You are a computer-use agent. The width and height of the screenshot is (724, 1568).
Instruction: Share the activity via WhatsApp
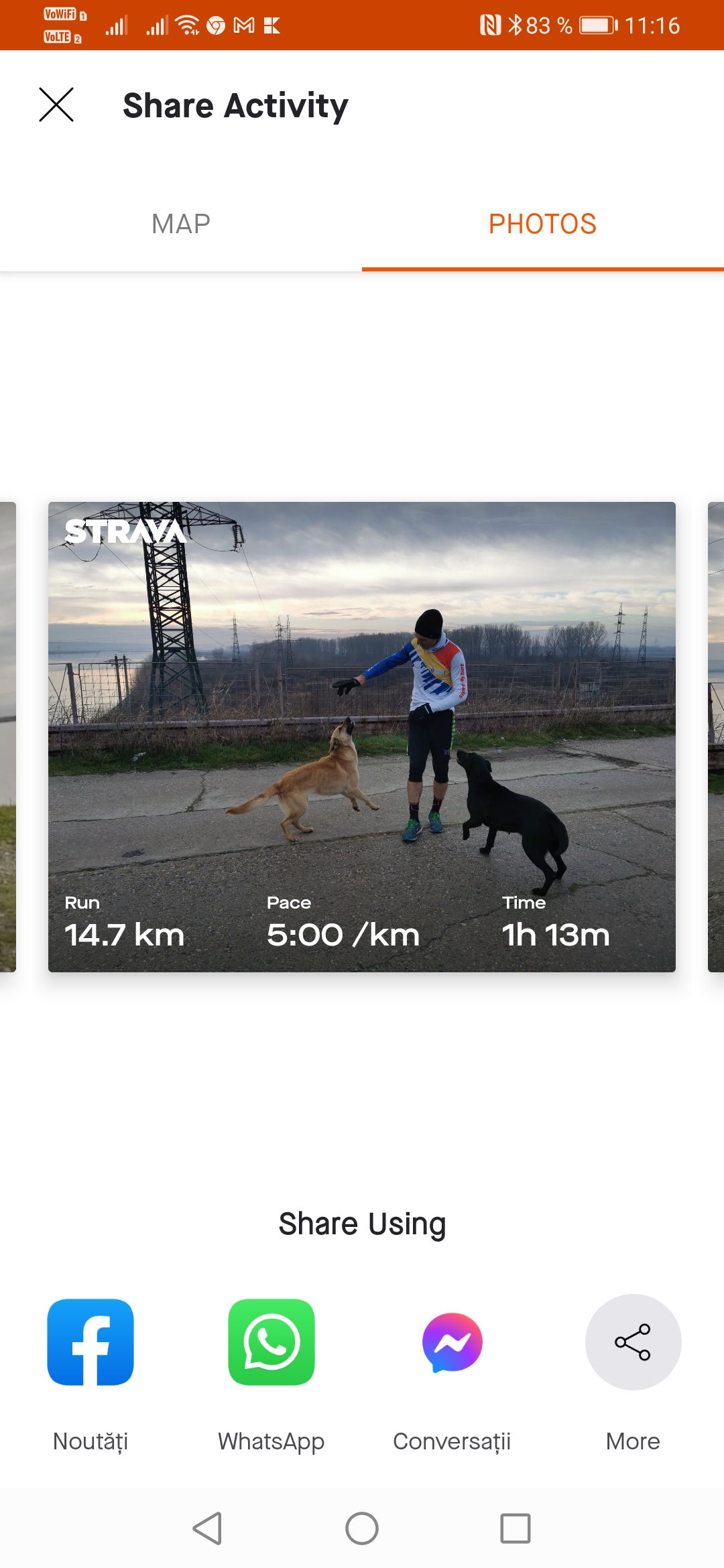coord(271,1342)
